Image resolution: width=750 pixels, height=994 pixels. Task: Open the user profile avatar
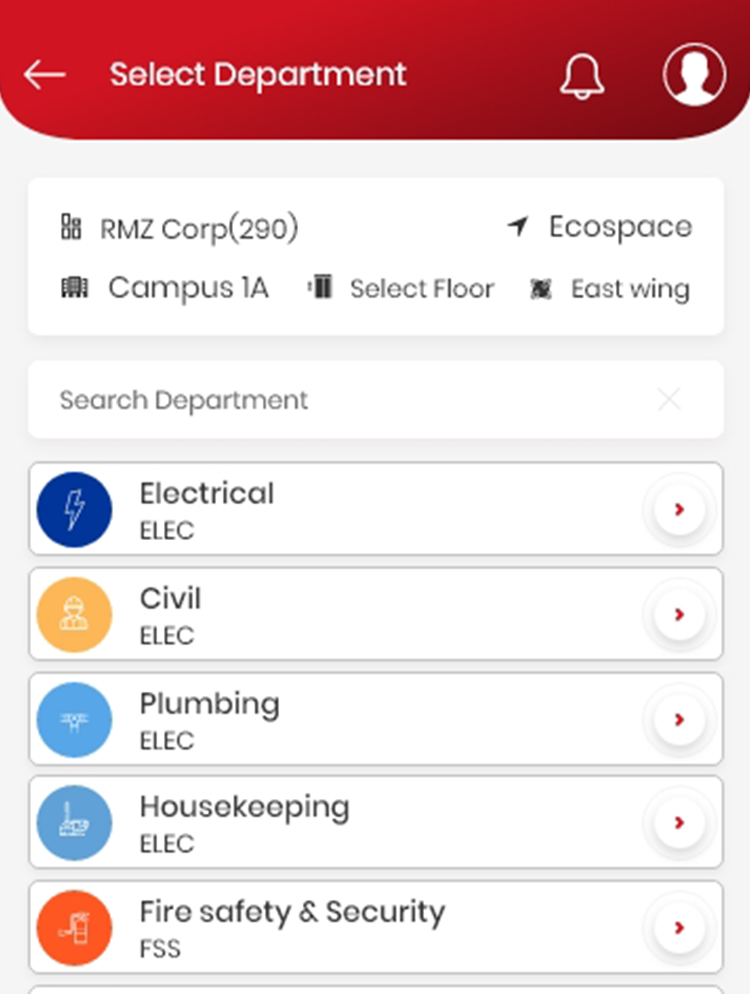point(694,75)
